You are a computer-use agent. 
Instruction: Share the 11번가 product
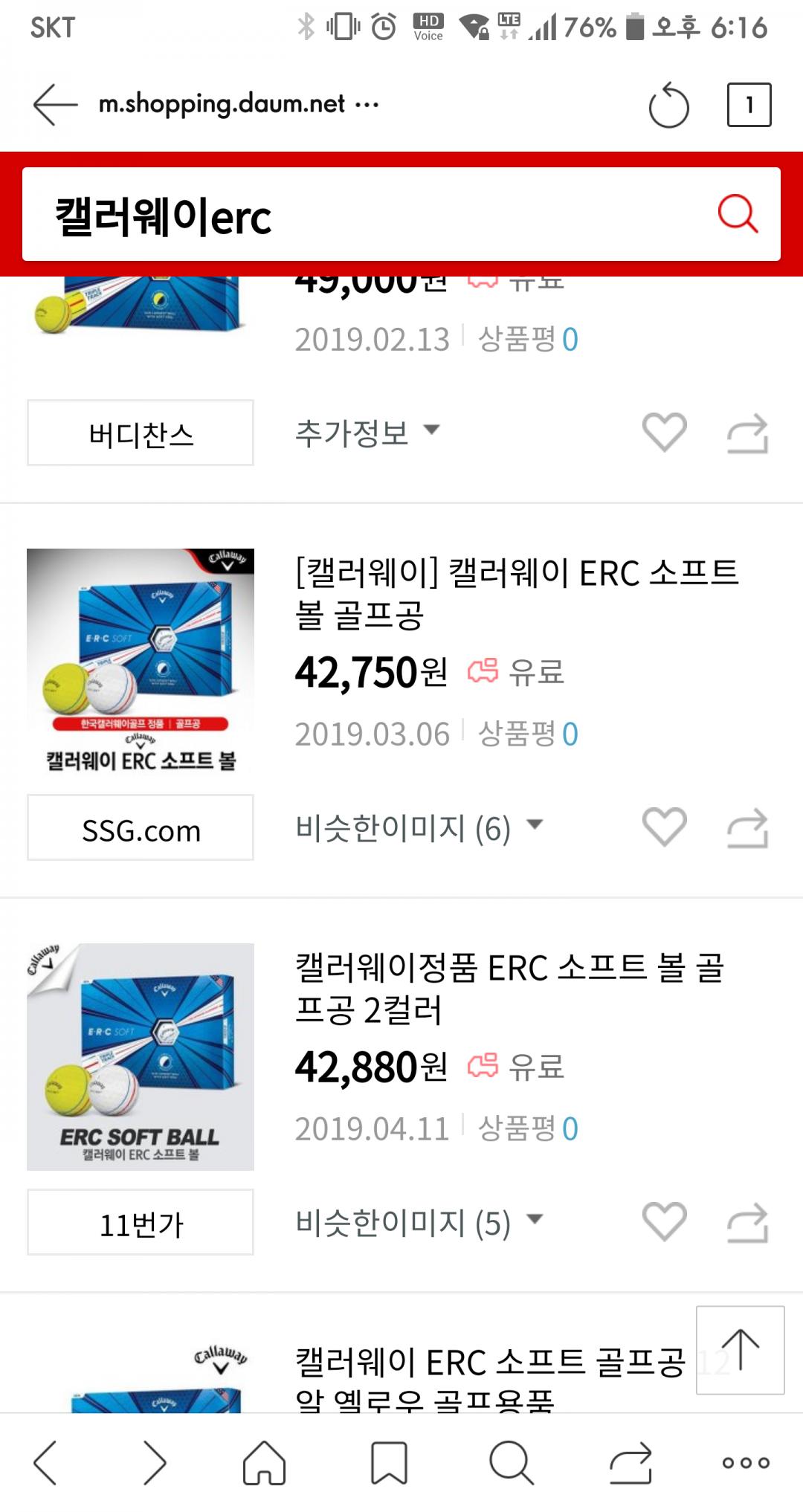[747, 1222]
